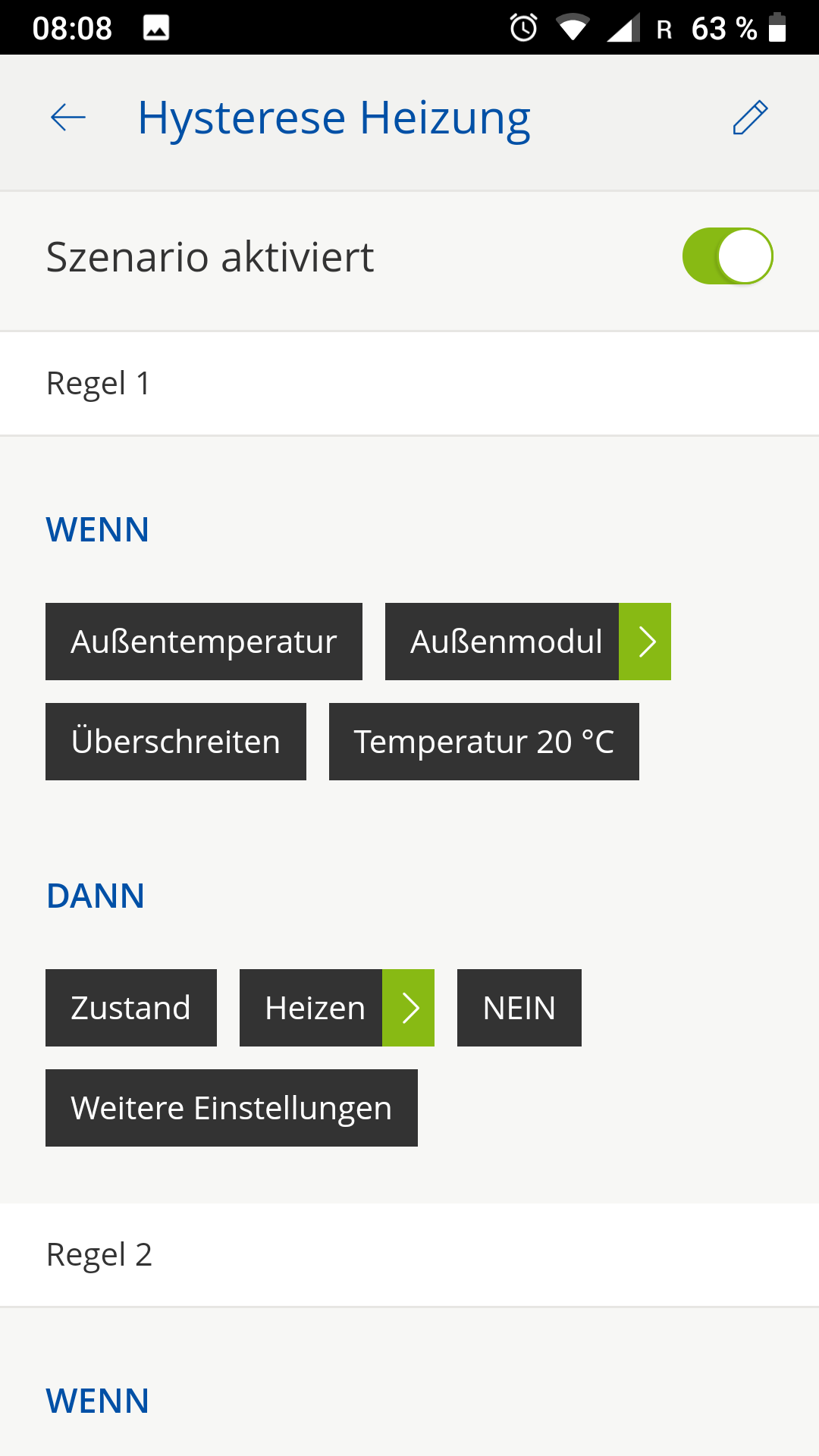This screenshot has height=1456, width=819.
Task: Open the Außenmodul selection
Action: click(528, 642)
